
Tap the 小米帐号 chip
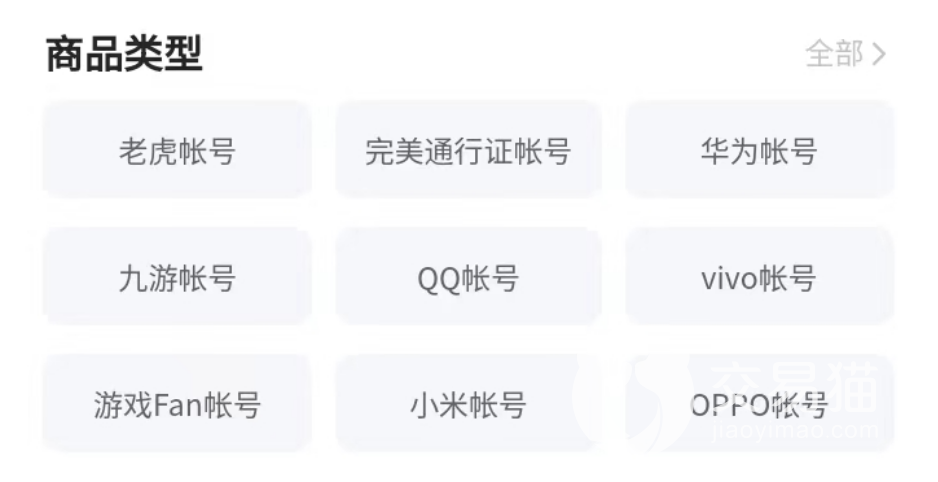pyautogui.click(x=468, y=404)
